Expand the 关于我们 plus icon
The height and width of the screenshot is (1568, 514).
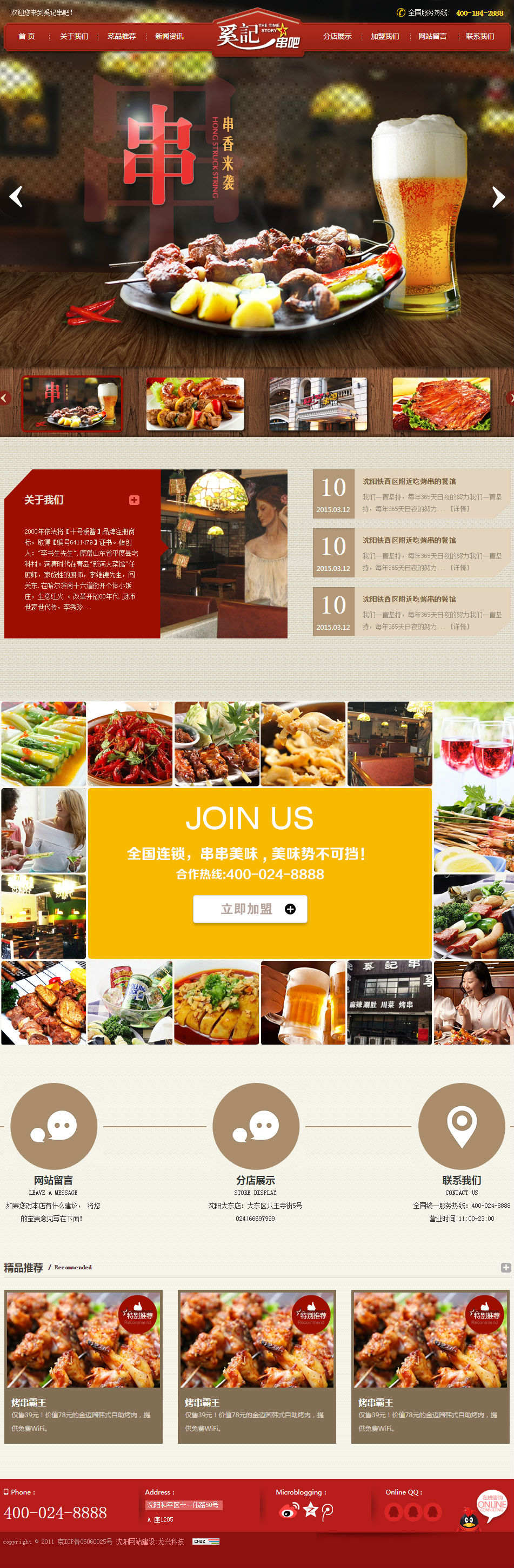coord(134,500)
